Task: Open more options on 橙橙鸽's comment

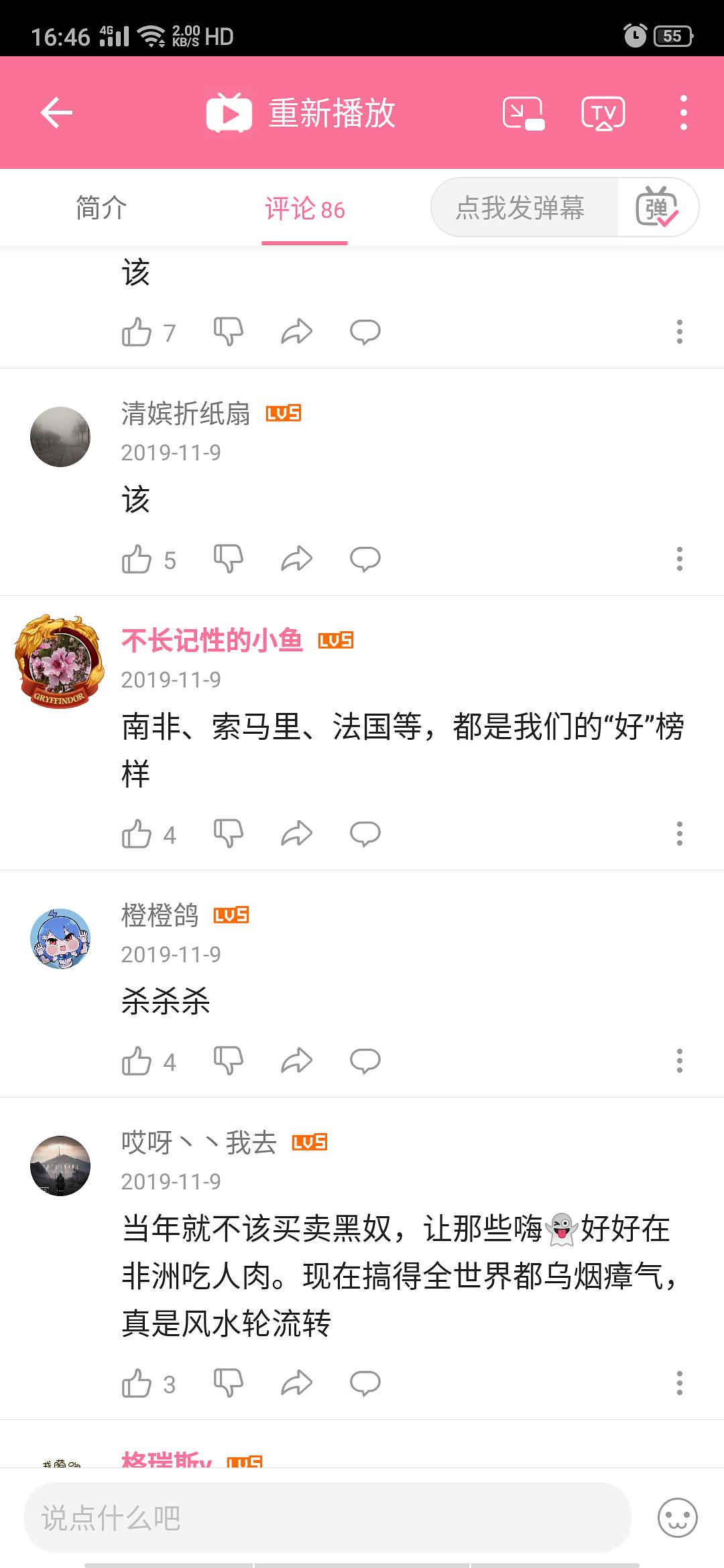Action: pyautogui.click(x=679, y=1061)
